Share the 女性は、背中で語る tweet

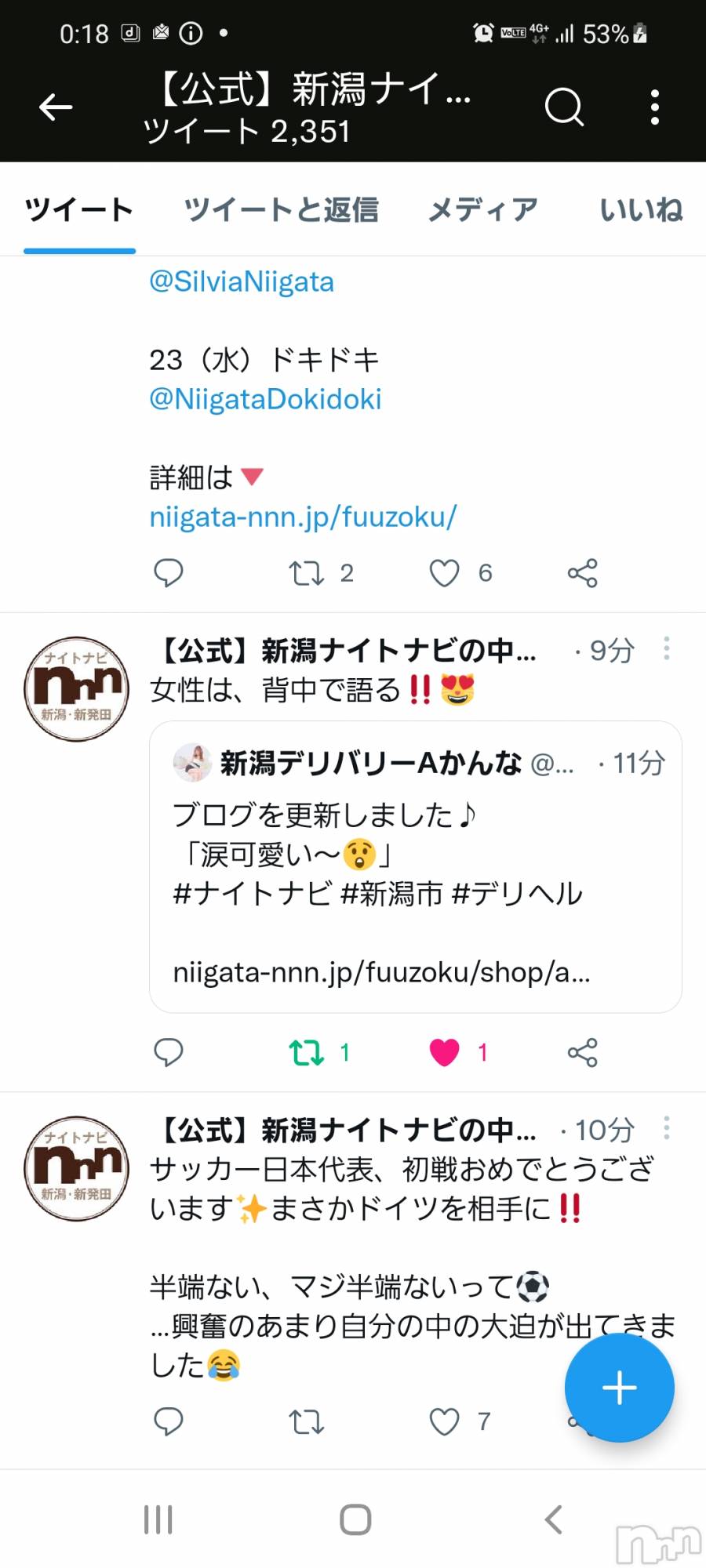[582, 1052]
